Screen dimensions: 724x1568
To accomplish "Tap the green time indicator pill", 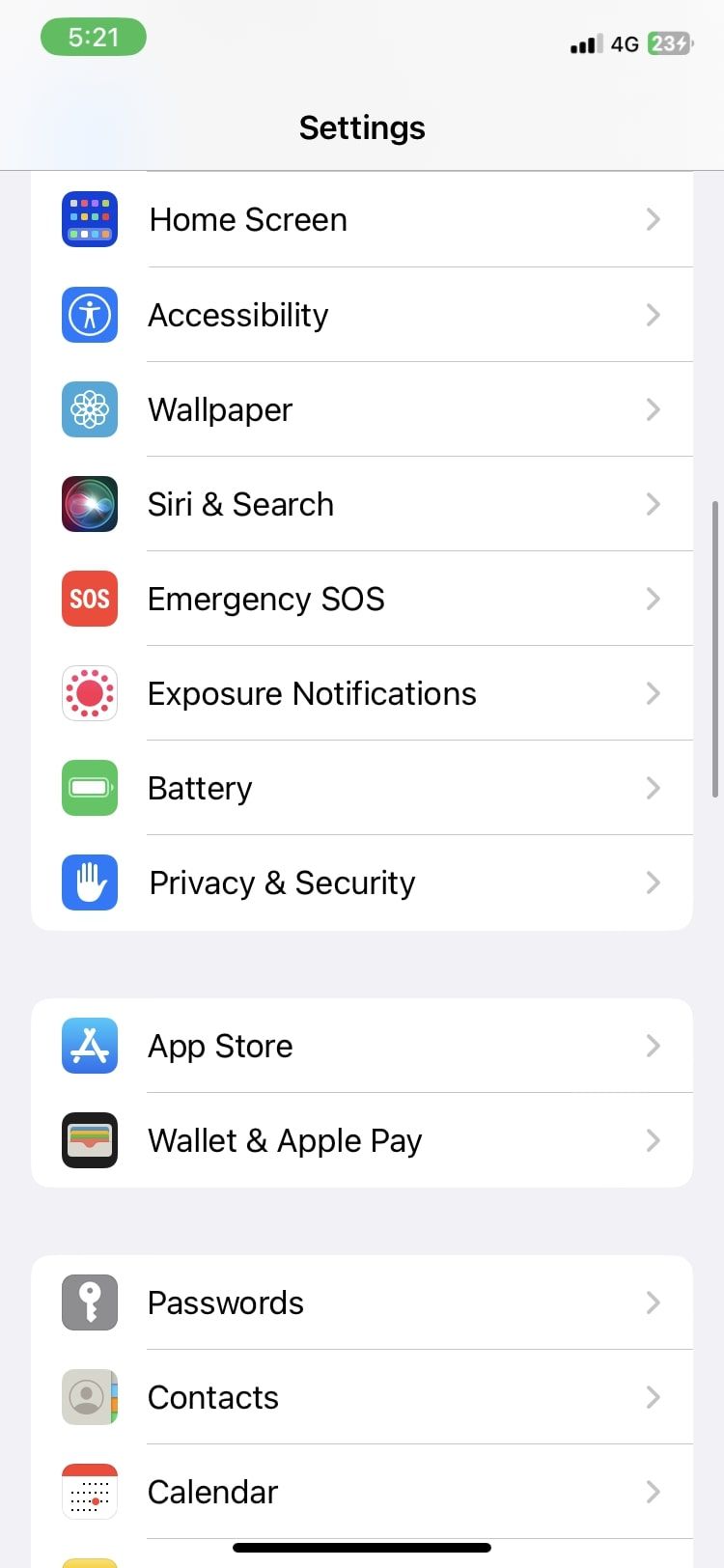I will [93, 36].
